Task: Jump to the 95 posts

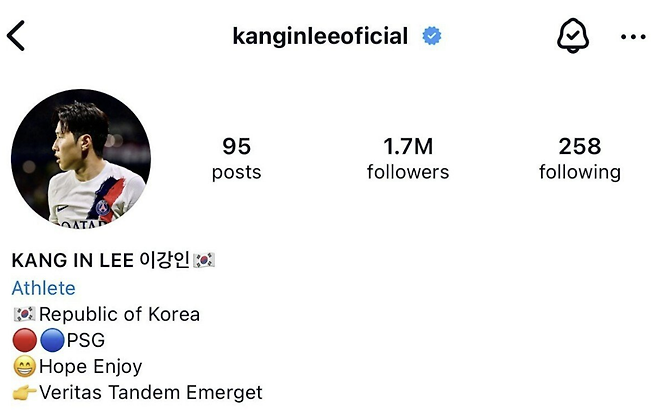Action: click(x=236, y=159)
